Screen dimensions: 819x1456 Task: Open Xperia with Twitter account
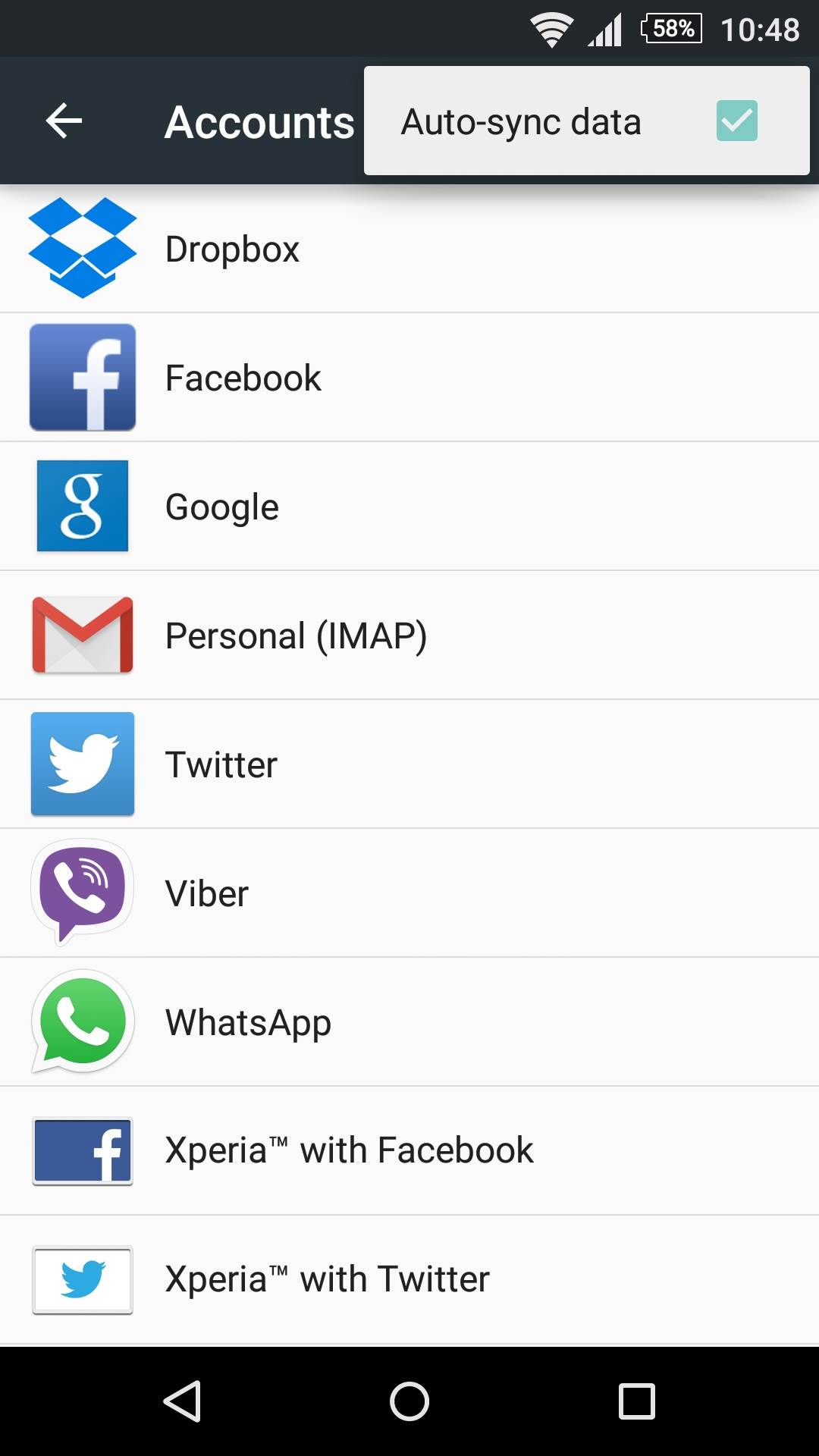point(409,1279)
